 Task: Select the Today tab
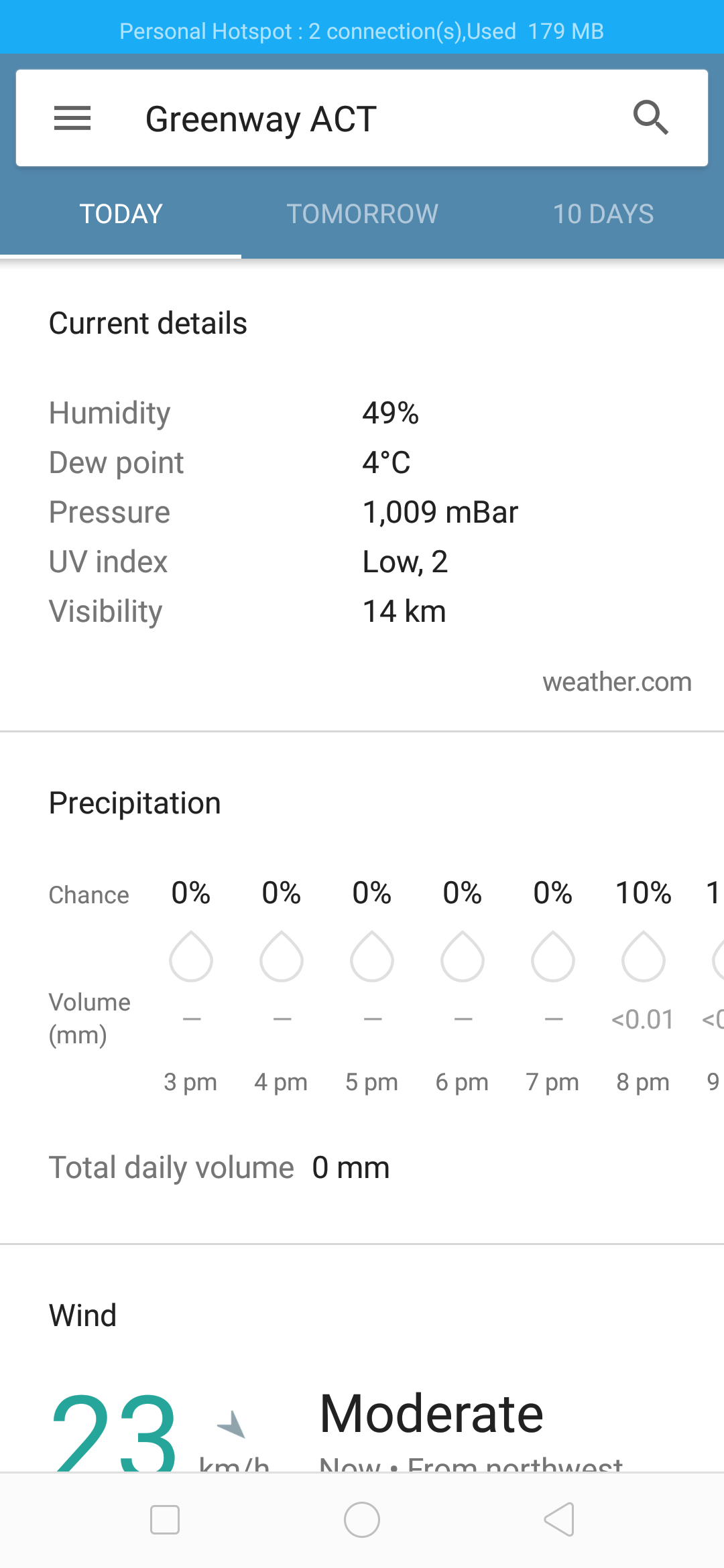(x=121, y=214)
